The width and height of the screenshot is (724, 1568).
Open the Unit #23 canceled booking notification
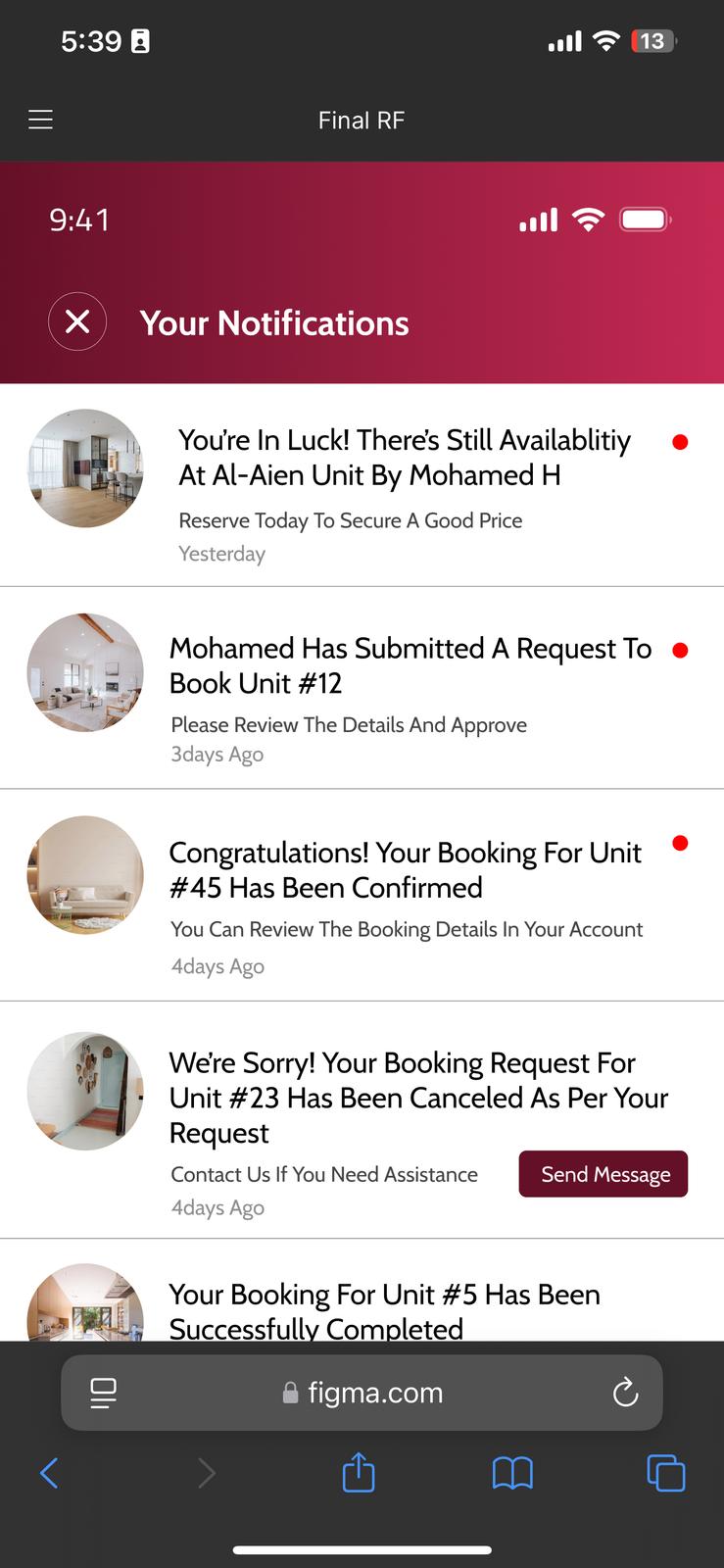point(362,1120)
